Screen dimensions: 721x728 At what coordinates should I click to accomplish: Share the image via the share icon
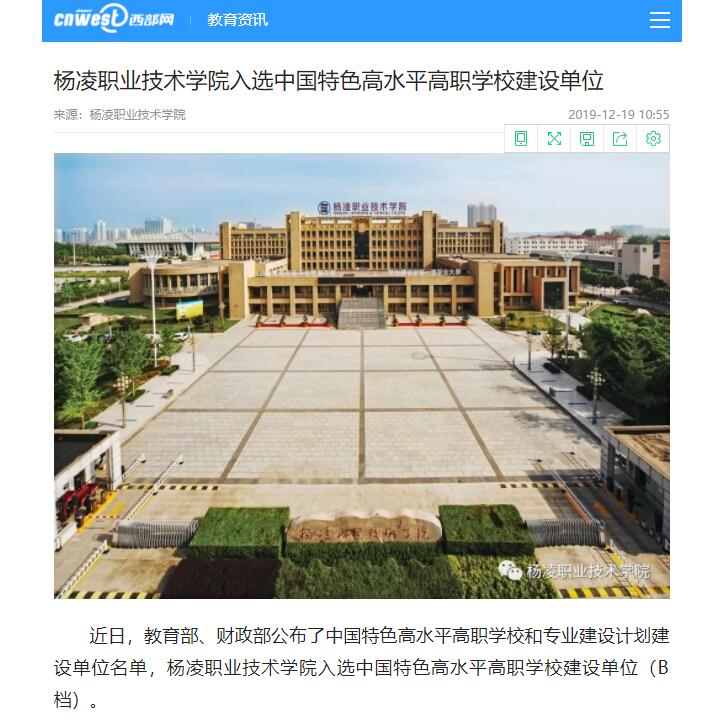point(620,139)
